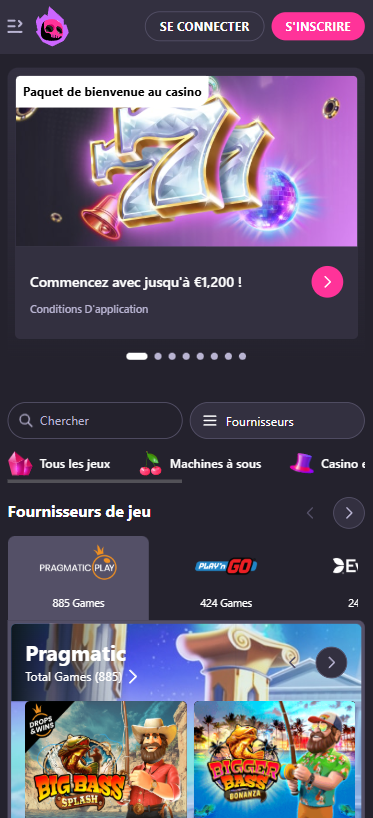Screen dimensions: 373x818
Task: Open the Bigger Bass Bonanza game
Action: 274,759
